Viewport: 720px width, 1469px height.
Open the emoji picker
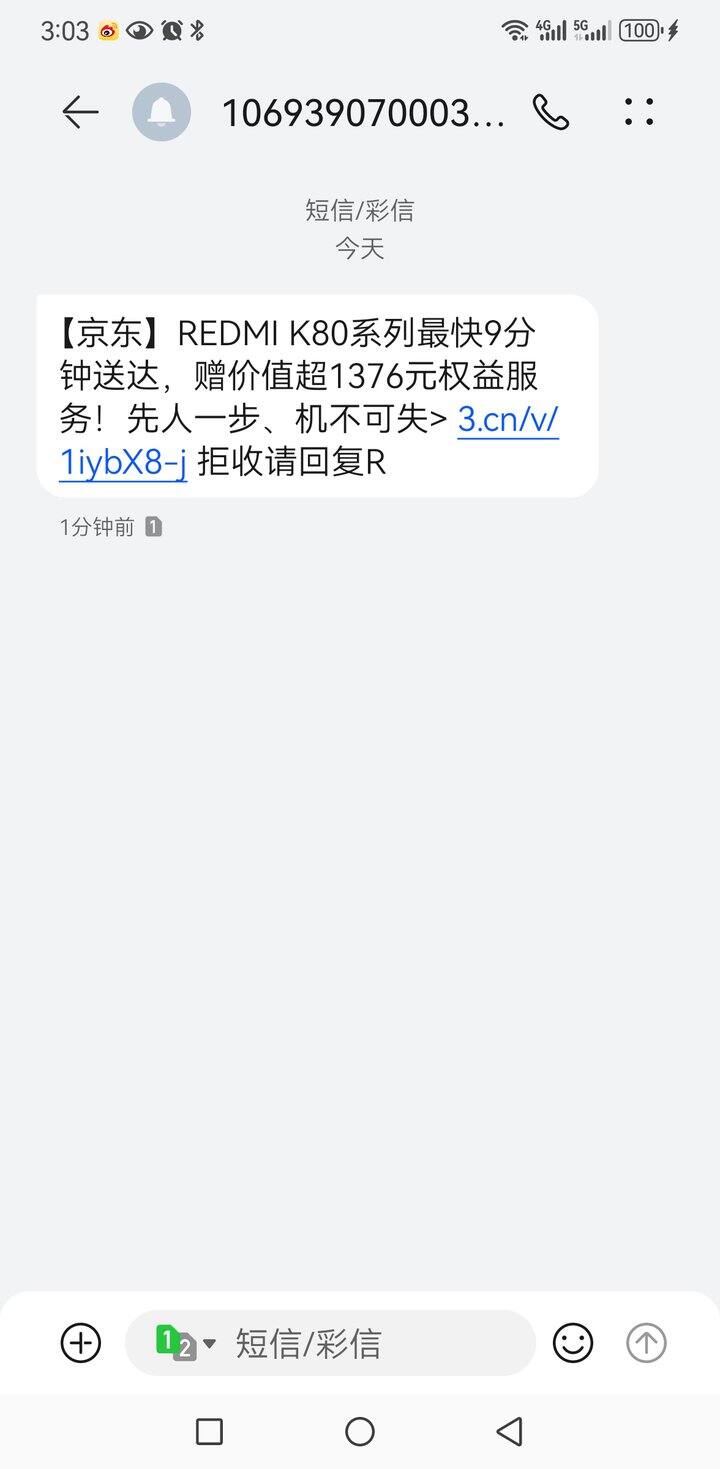[x=573, y=1343]
